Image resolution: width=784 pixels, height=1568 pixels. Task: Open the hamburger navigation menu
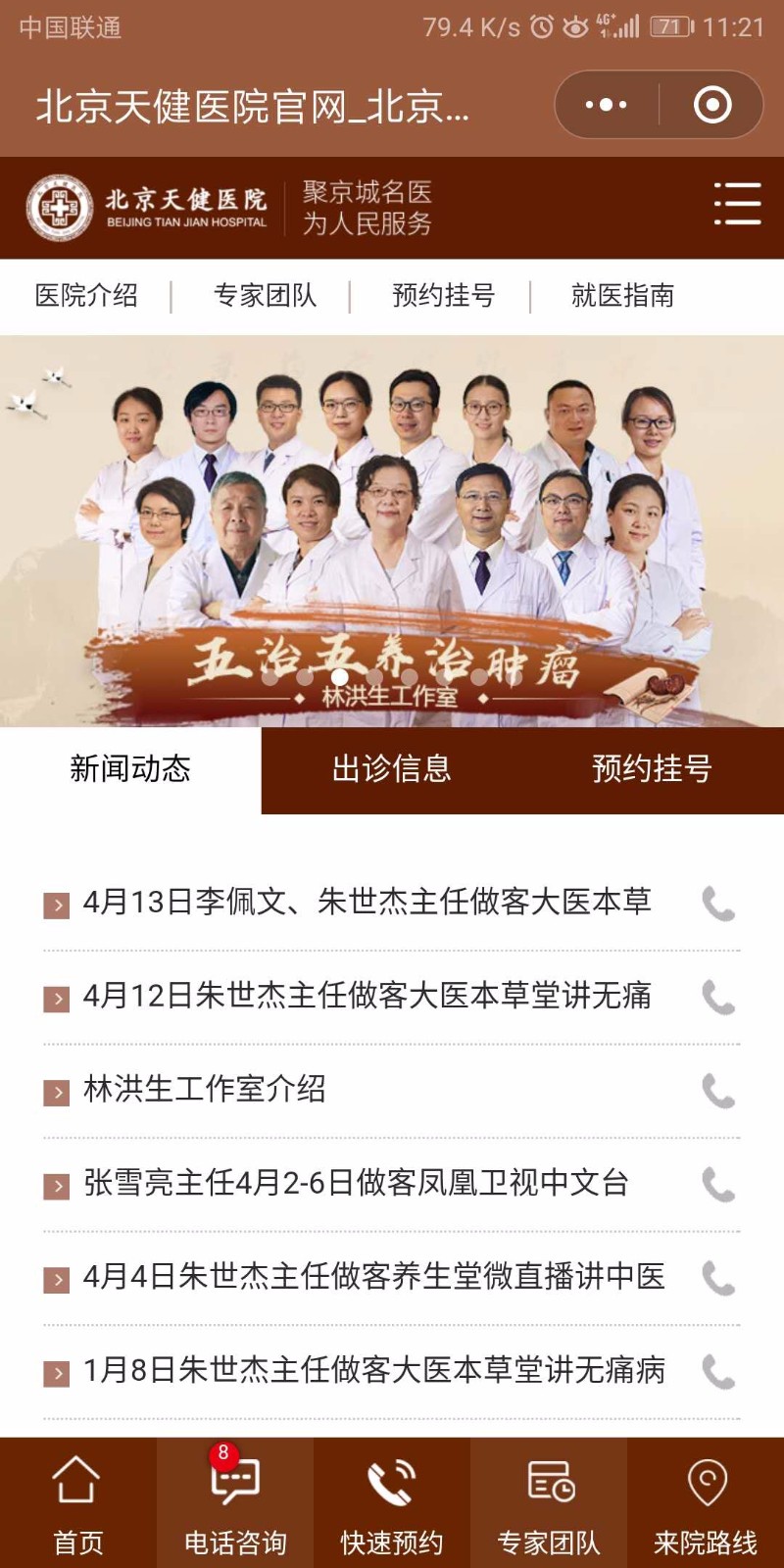737,204
